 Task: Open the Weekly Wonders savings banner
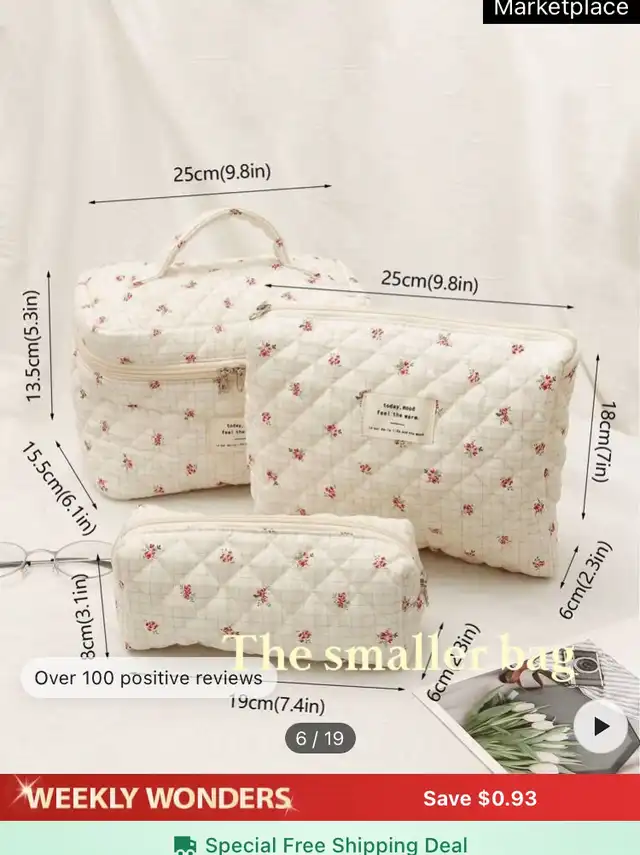point(320,798)
